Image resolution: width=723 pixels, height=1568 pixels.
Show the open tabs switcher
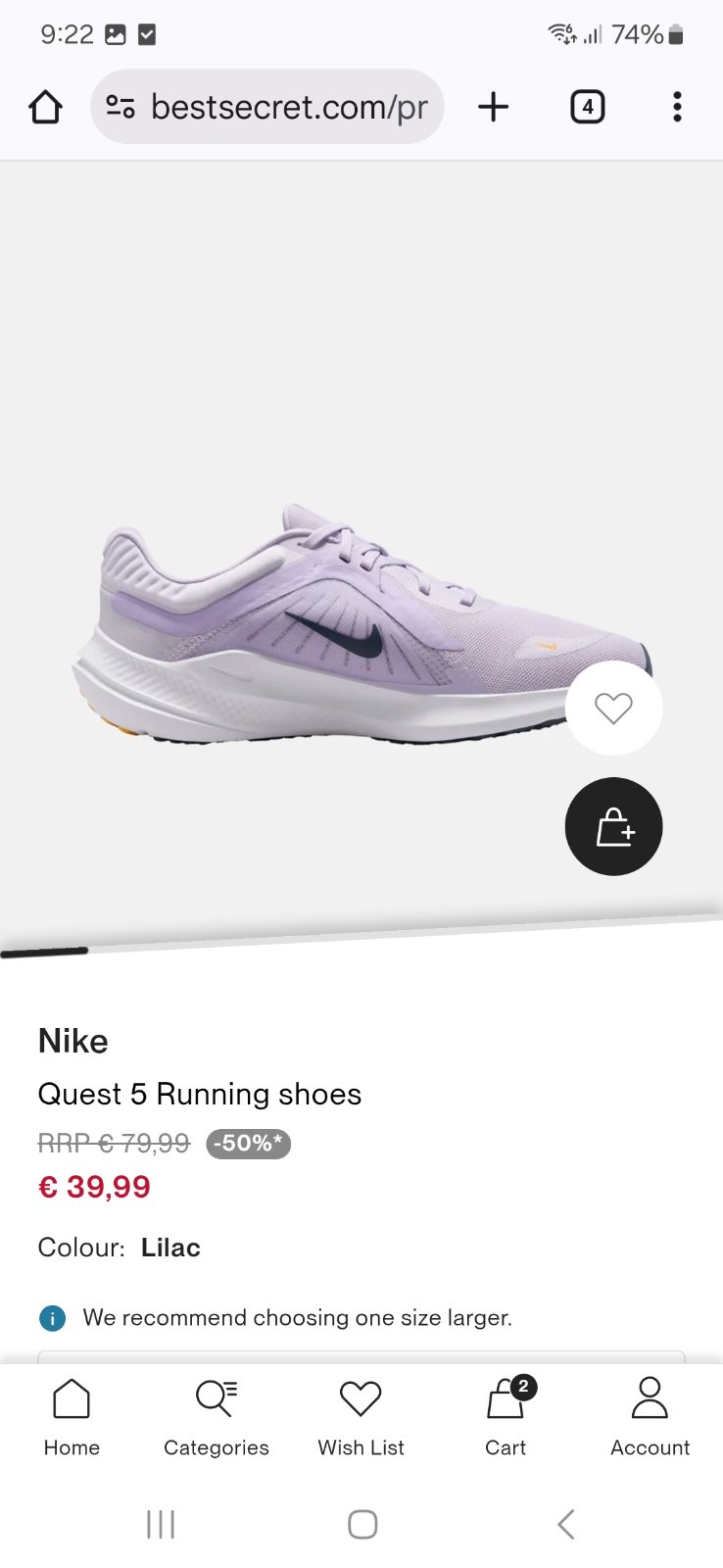point(587,107)
